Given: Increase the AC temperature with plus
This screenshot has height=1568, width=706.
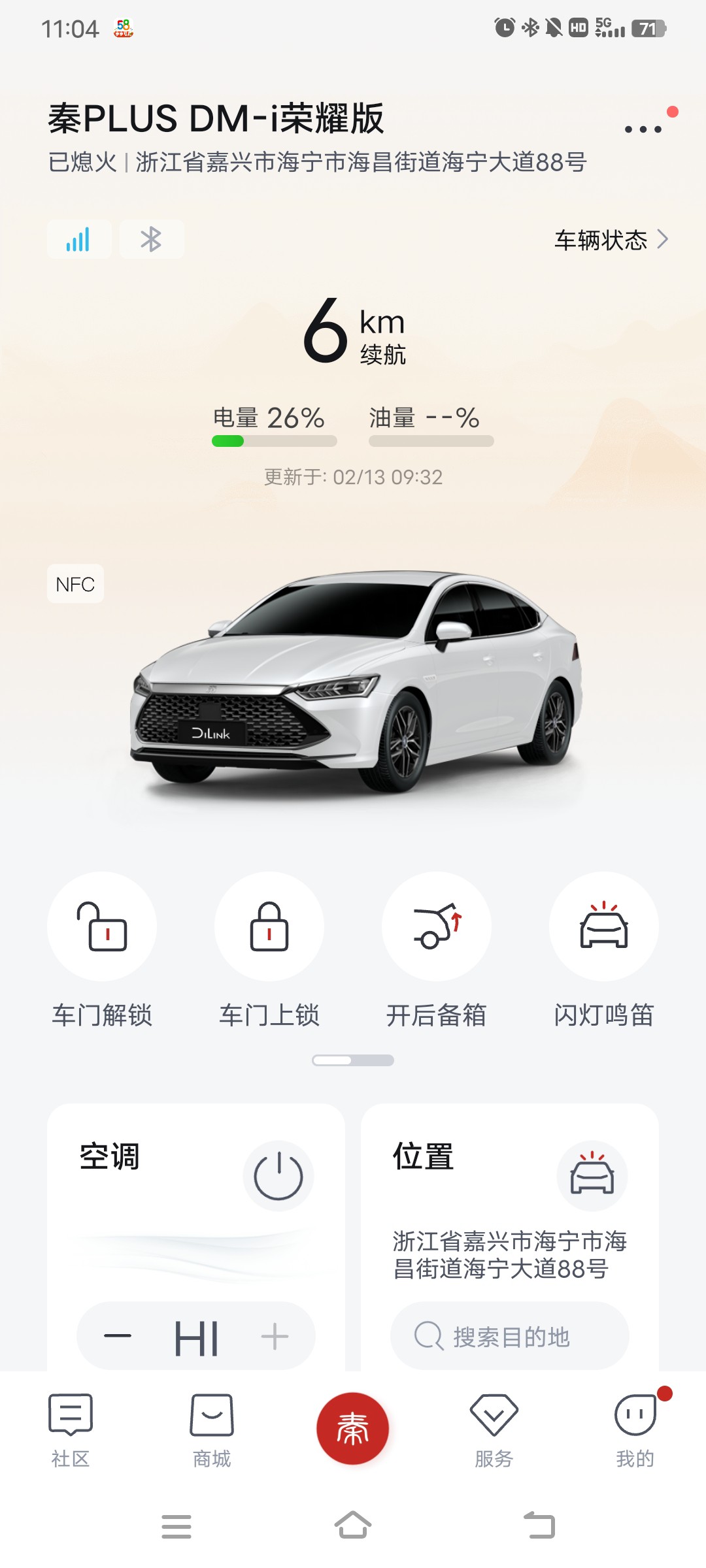Looking at the screenshot, I should (x=275, y=1336).
